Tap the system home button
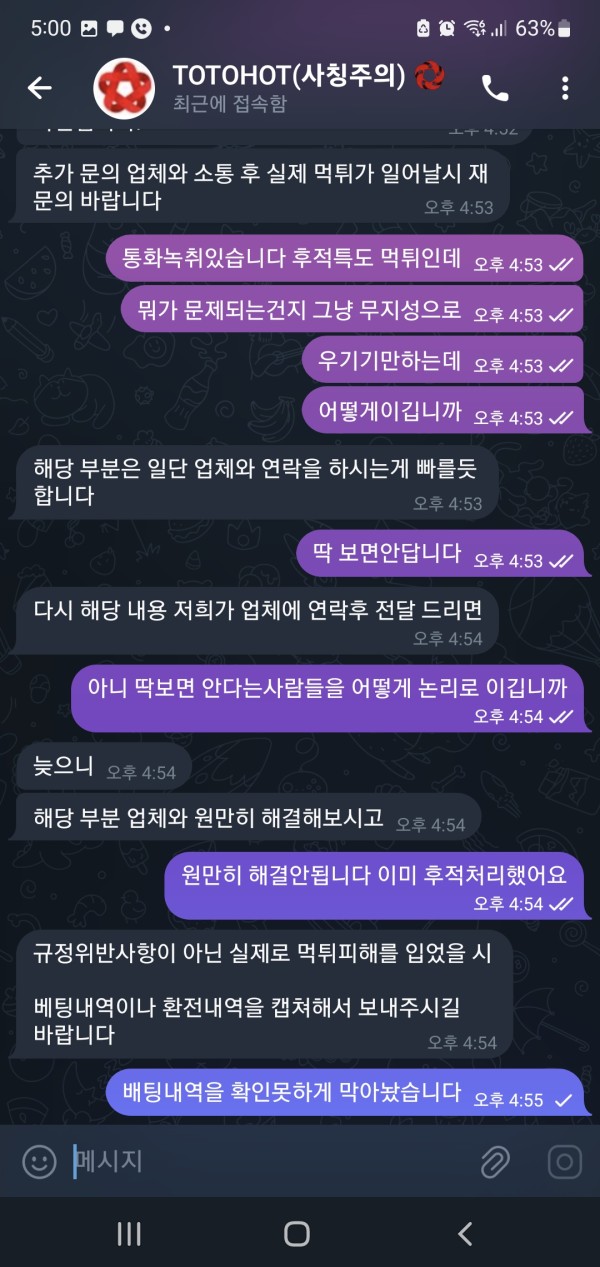This screenshot has width=600, height=1267. (x=297, y=1233)
